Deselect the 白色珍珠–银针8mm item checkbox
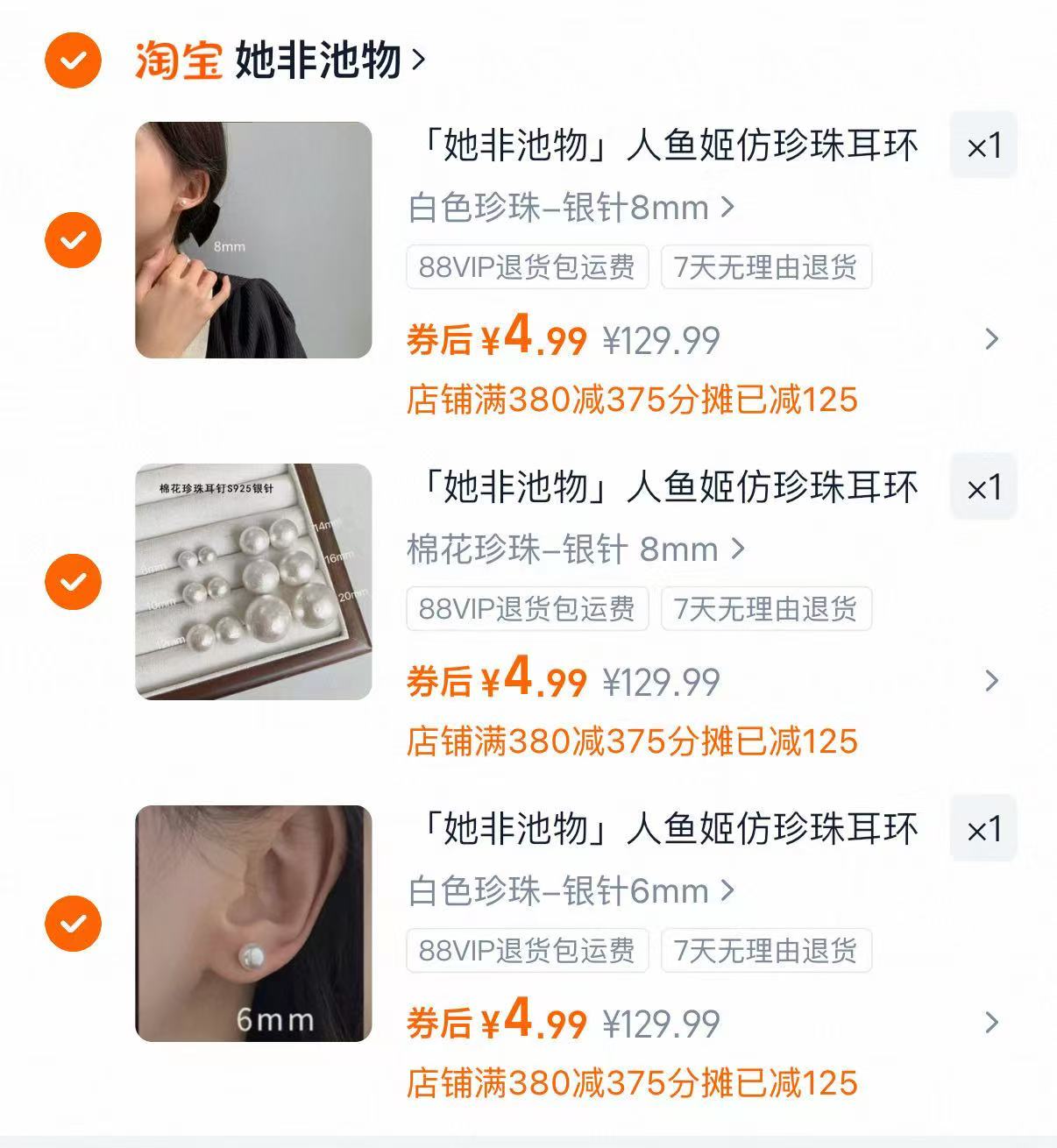Viewport: 1057px width, 1148px height. click(x=74, y=238)
